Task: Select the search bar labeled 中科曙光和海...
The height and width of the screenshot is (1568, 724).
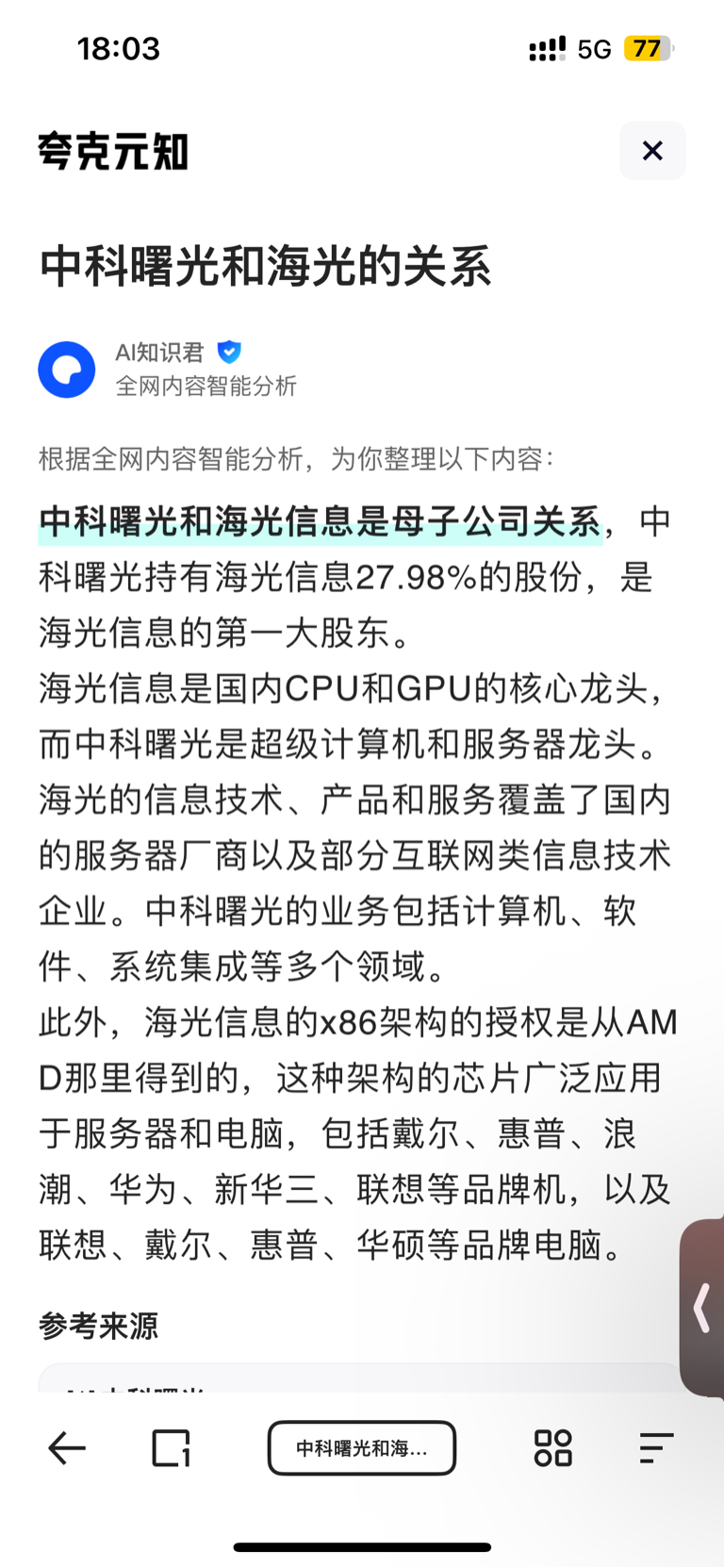Action: pos(361,1447)
